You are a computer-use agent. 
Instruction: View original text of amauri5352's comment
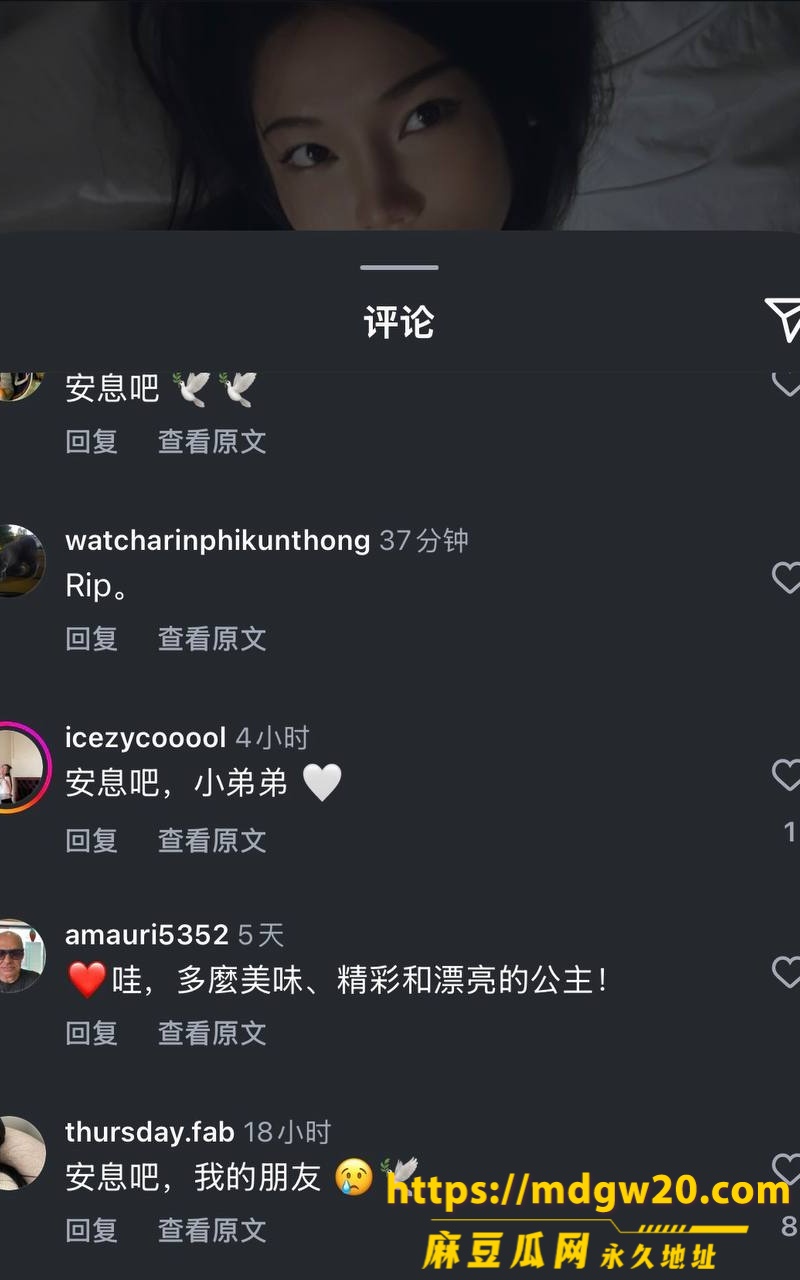point(212,1032)
